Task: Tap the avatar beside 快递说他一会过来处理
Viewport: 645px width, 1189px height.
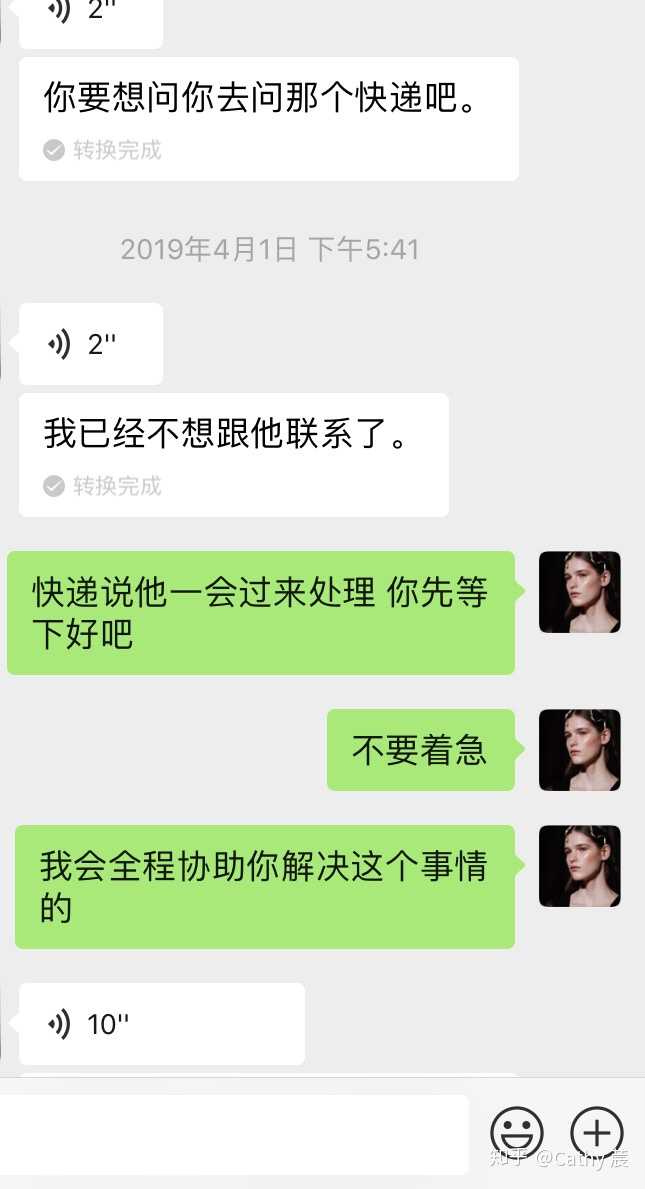Action: (580, 592)
